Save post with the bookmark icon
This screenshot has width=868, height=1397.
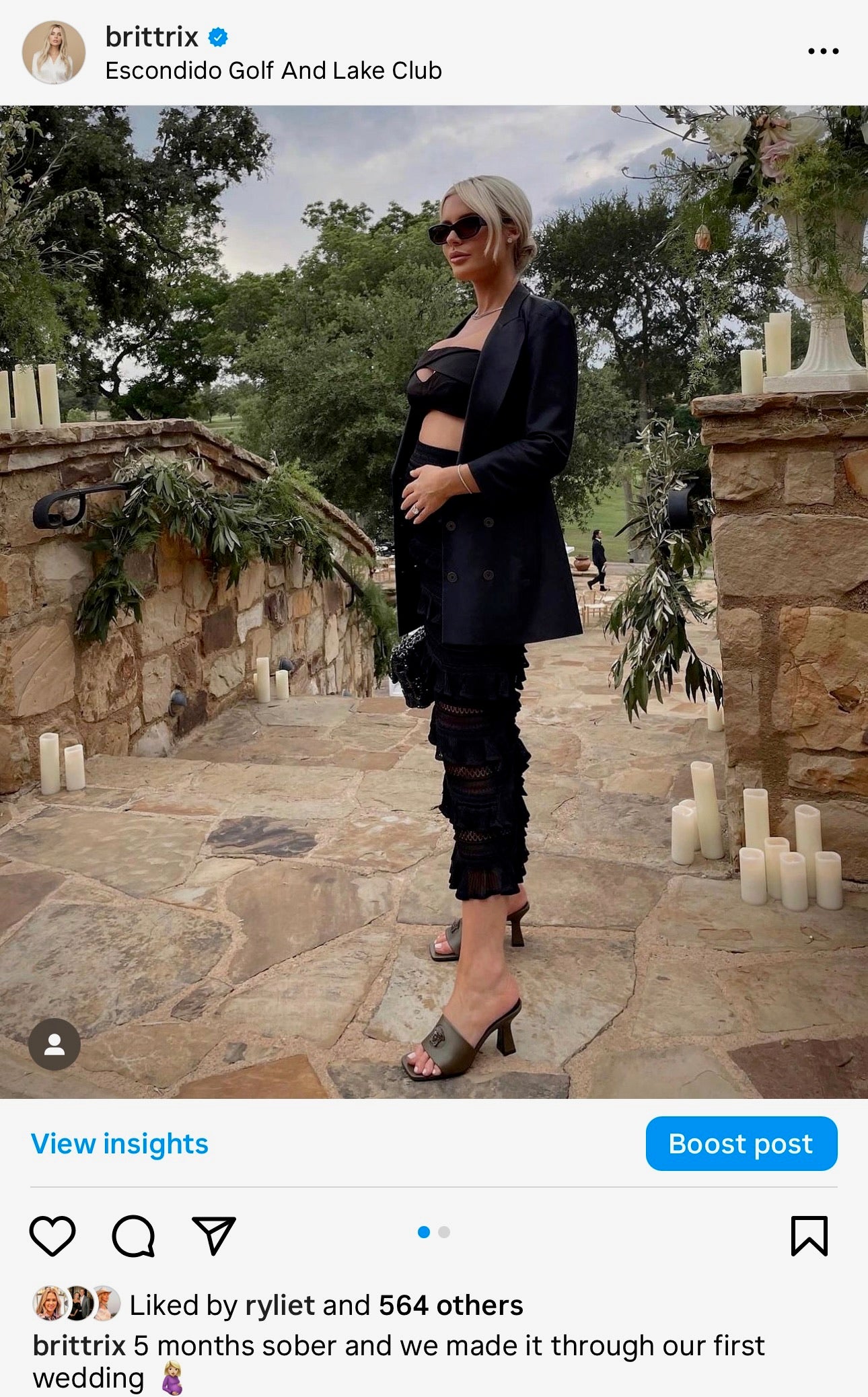pyautogui.click(x=809, y=1235)
